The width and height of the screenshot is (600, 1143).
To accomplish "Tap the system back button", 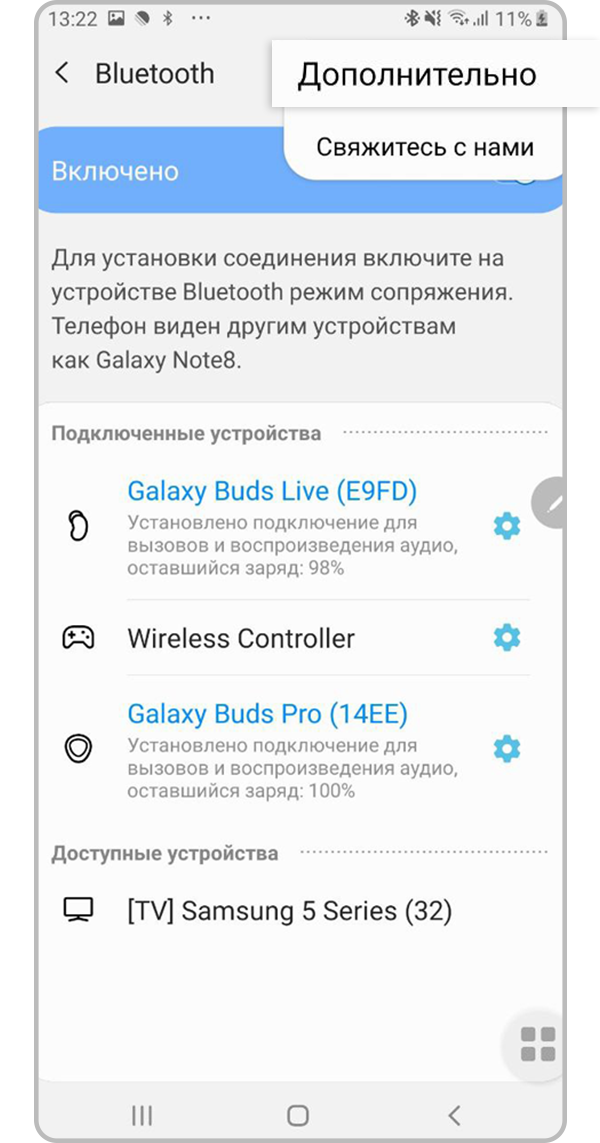I will (x=454, y=1115).
